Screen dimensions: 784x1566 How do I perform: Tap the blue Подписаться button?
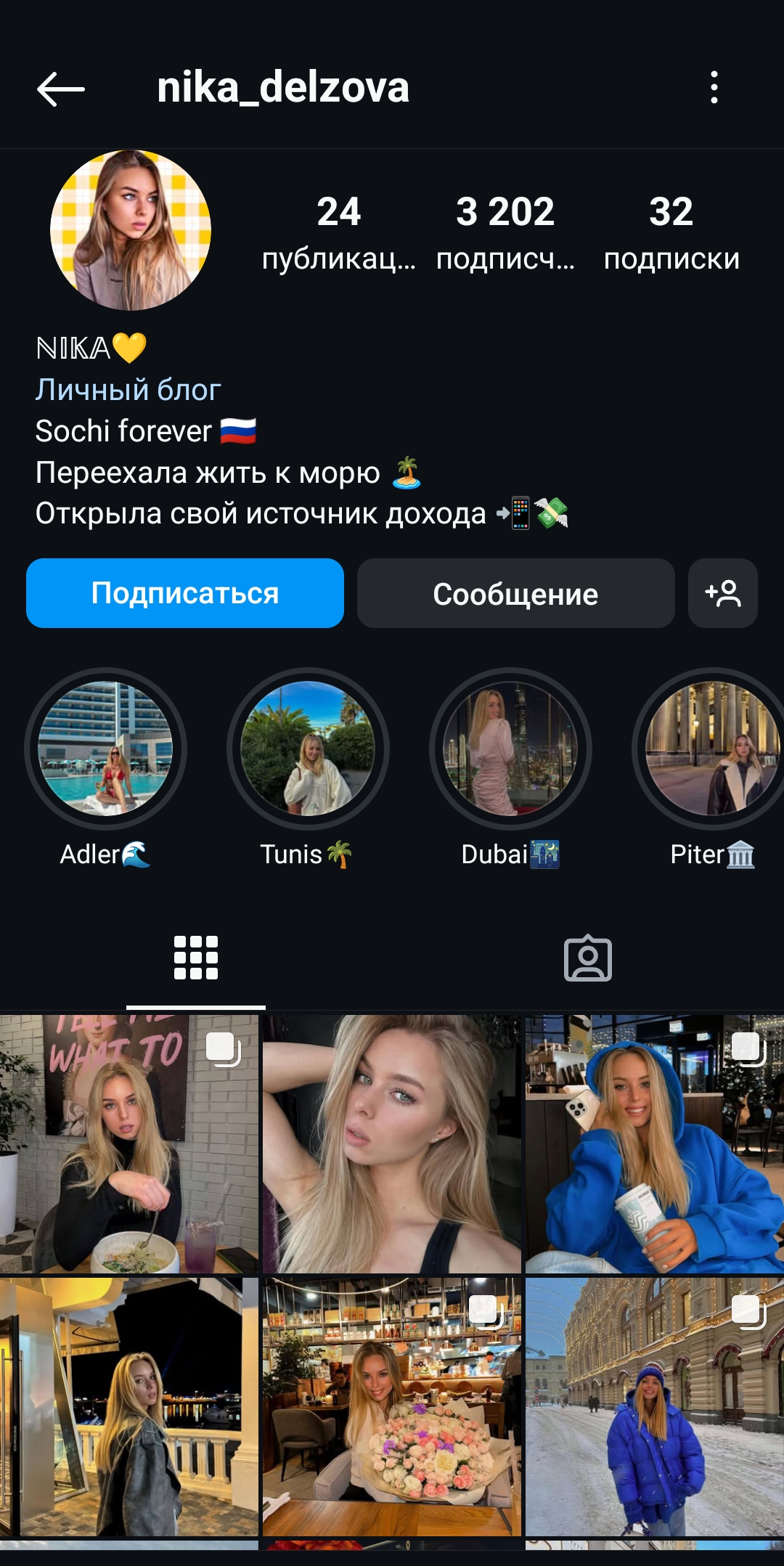(185, 593)
